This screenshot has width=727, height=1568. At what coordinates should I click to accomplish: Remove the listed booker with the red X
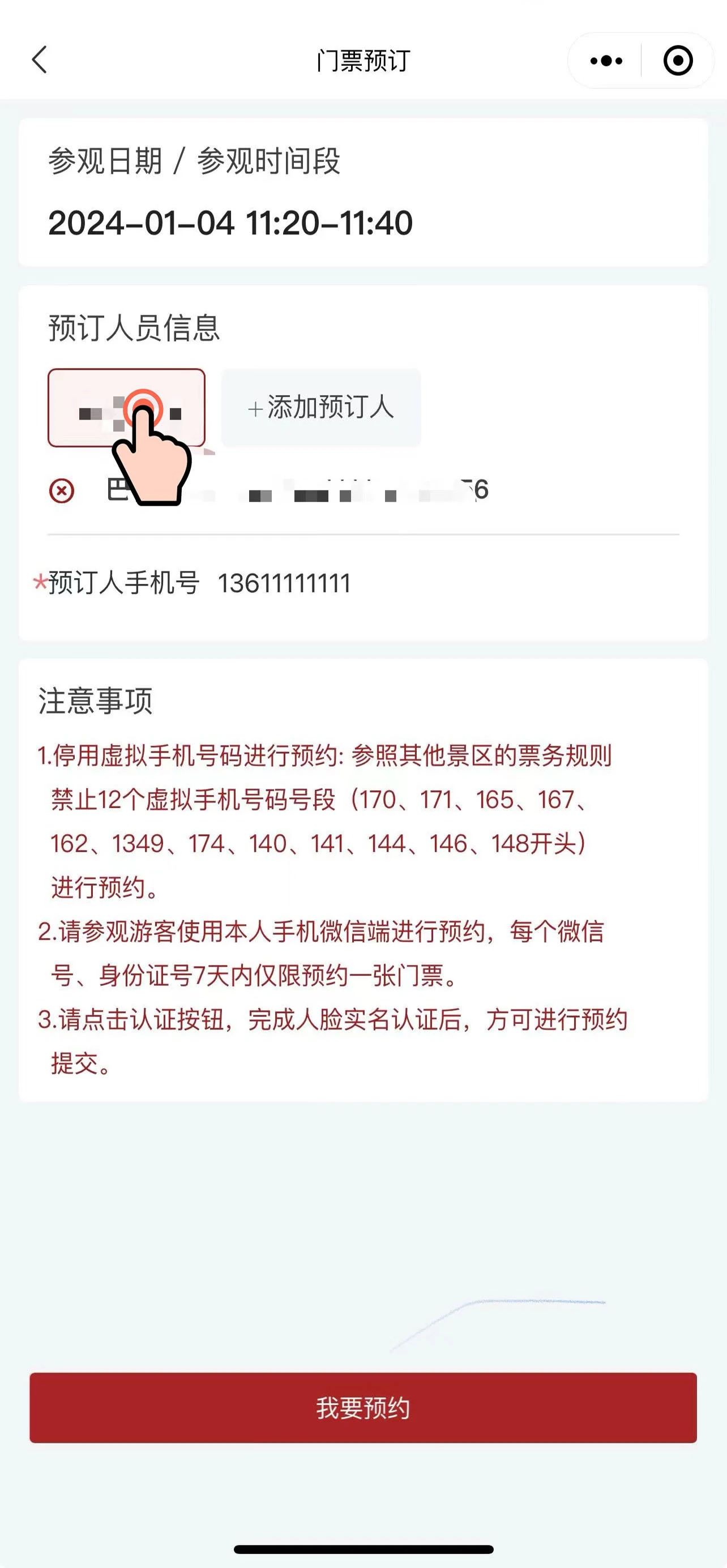pos(62,490)
